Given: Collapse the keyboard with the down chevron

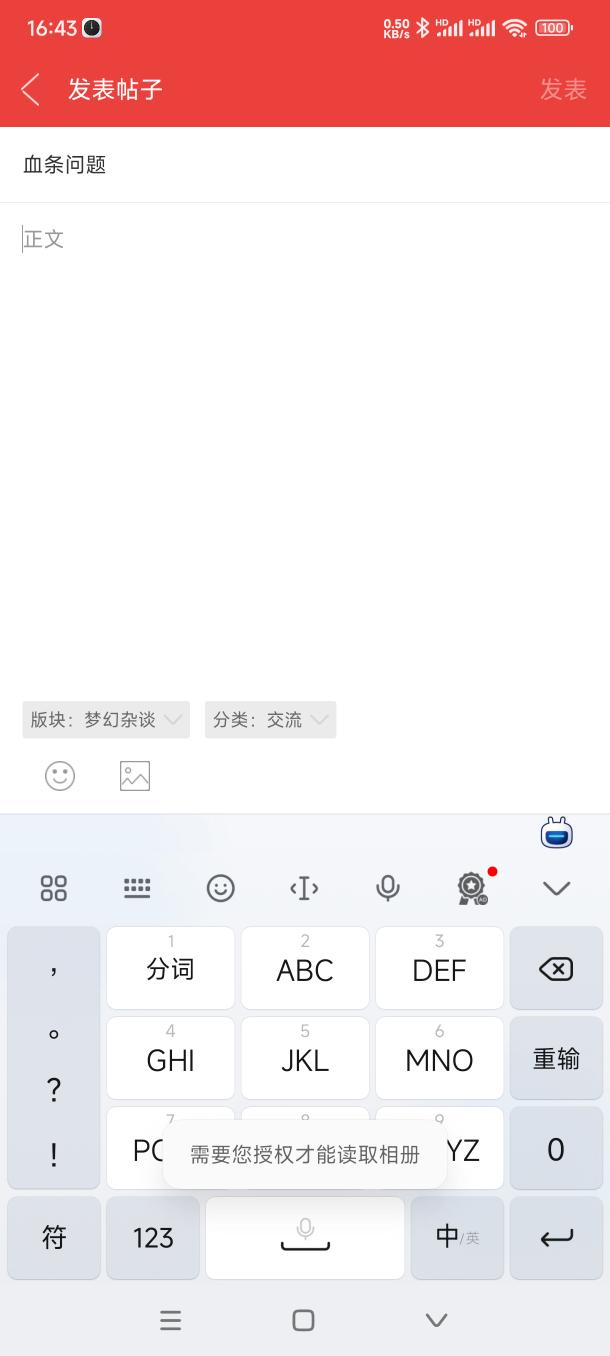Looking at the screenshot, I should tap(556, 888).
